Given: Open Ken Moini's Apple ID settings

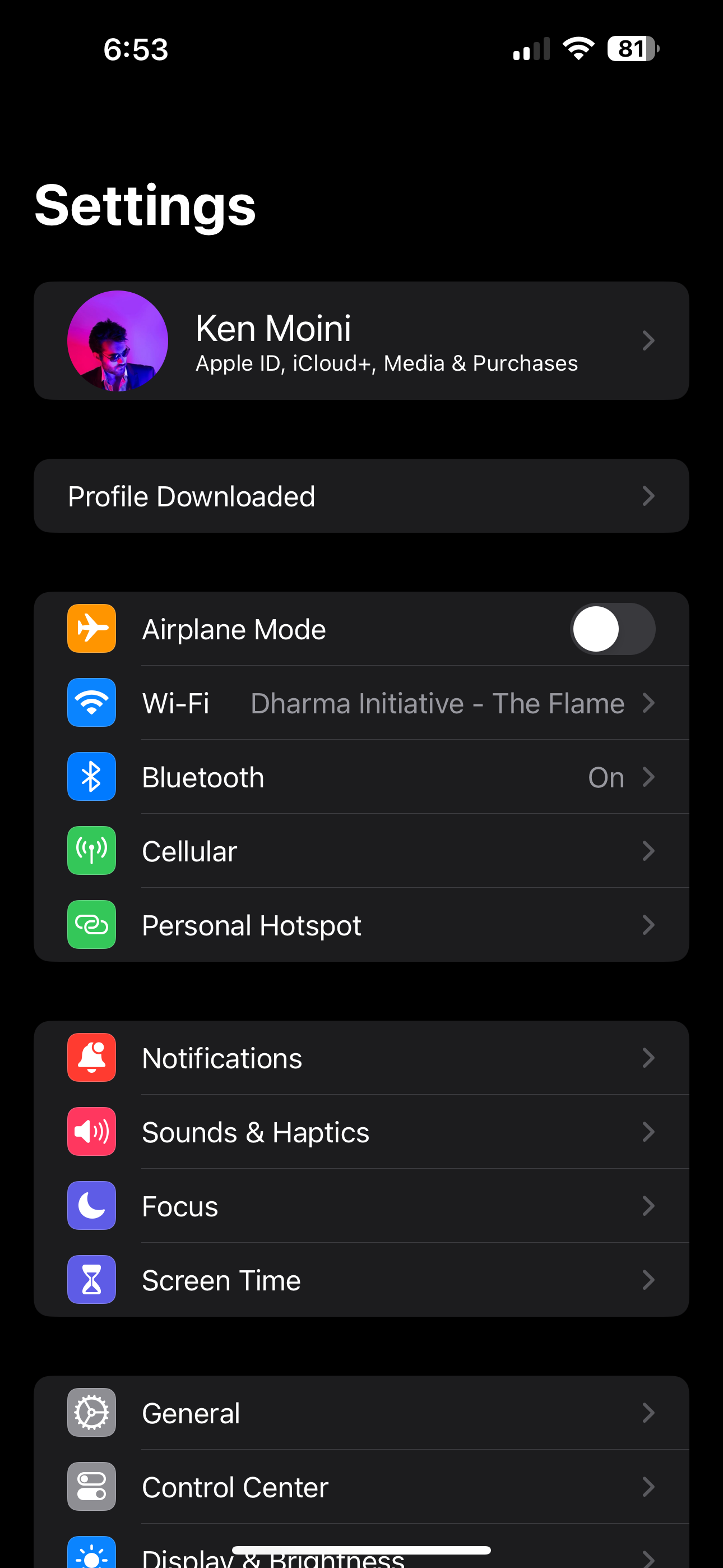Looking at the screenshot, I should 361,340.
